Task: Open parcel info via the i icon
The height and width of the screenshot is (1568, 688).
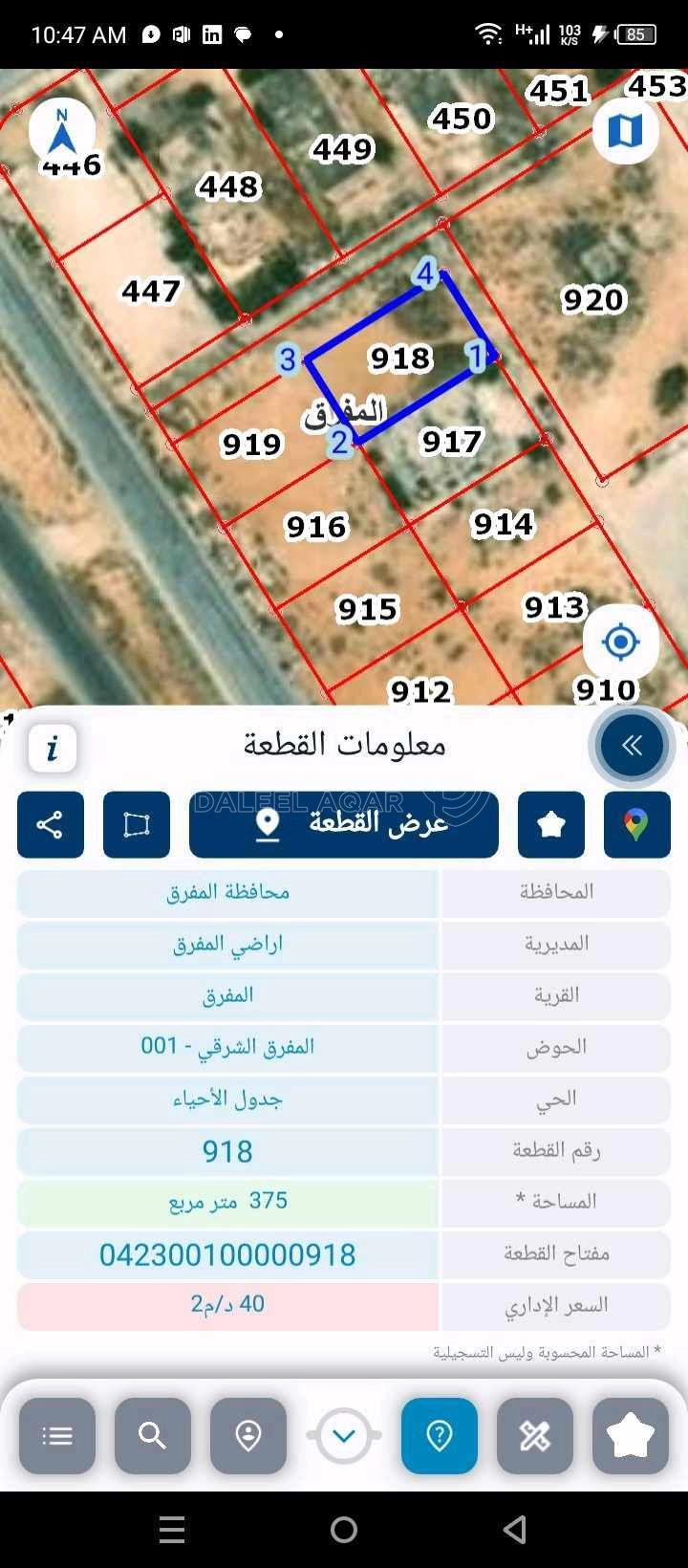Action: (x=52, y=748)
